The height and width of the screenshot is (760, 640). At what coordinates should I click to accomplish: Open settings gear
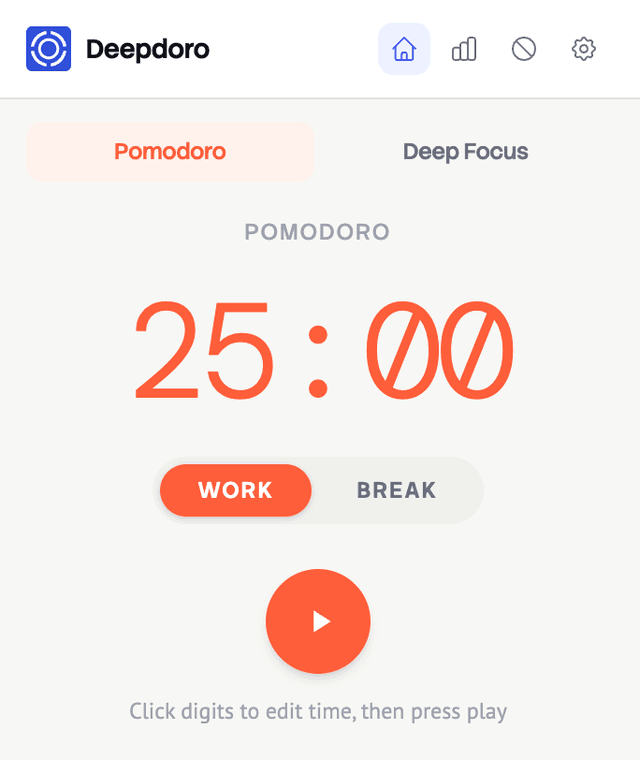[584, 49]
